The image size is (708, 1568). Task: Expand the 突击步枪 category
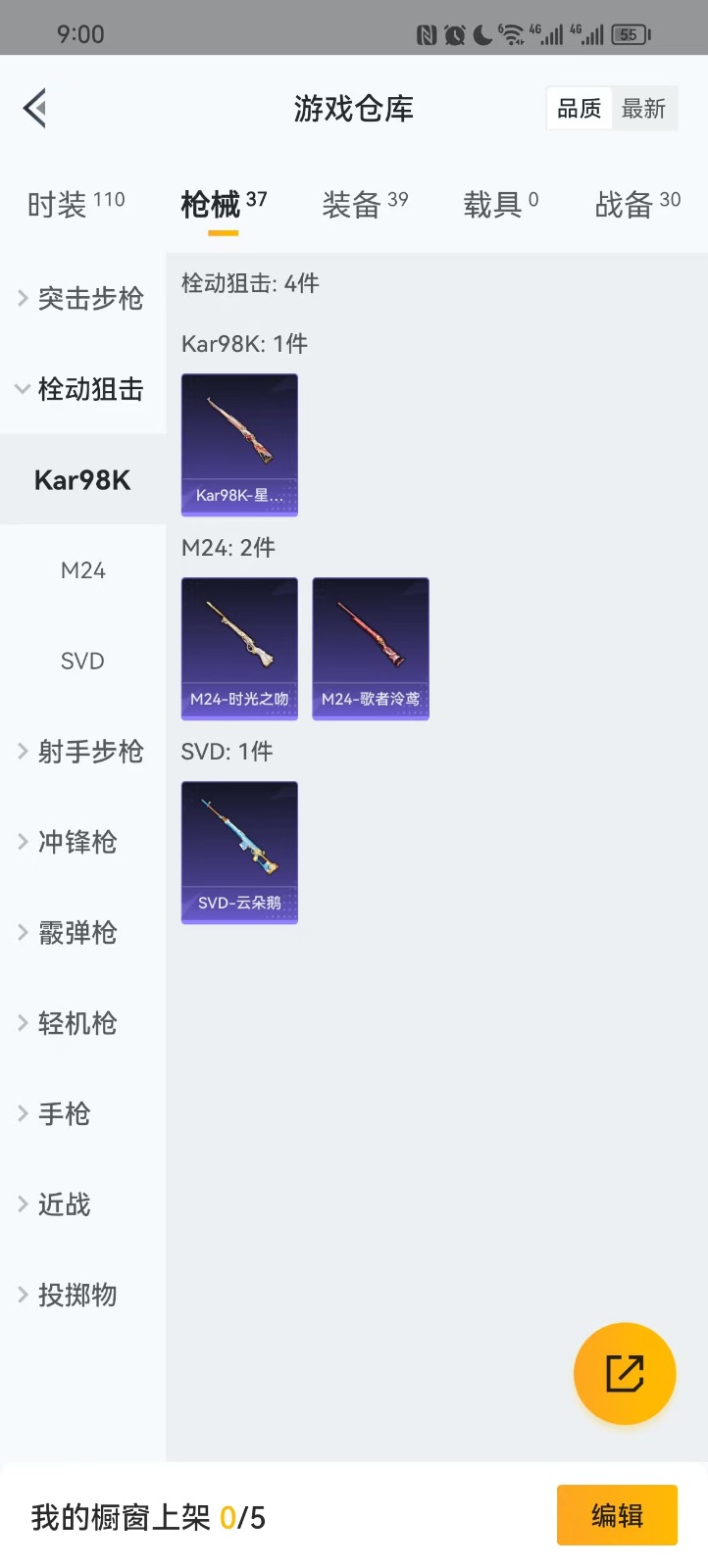tap(82, 298)
